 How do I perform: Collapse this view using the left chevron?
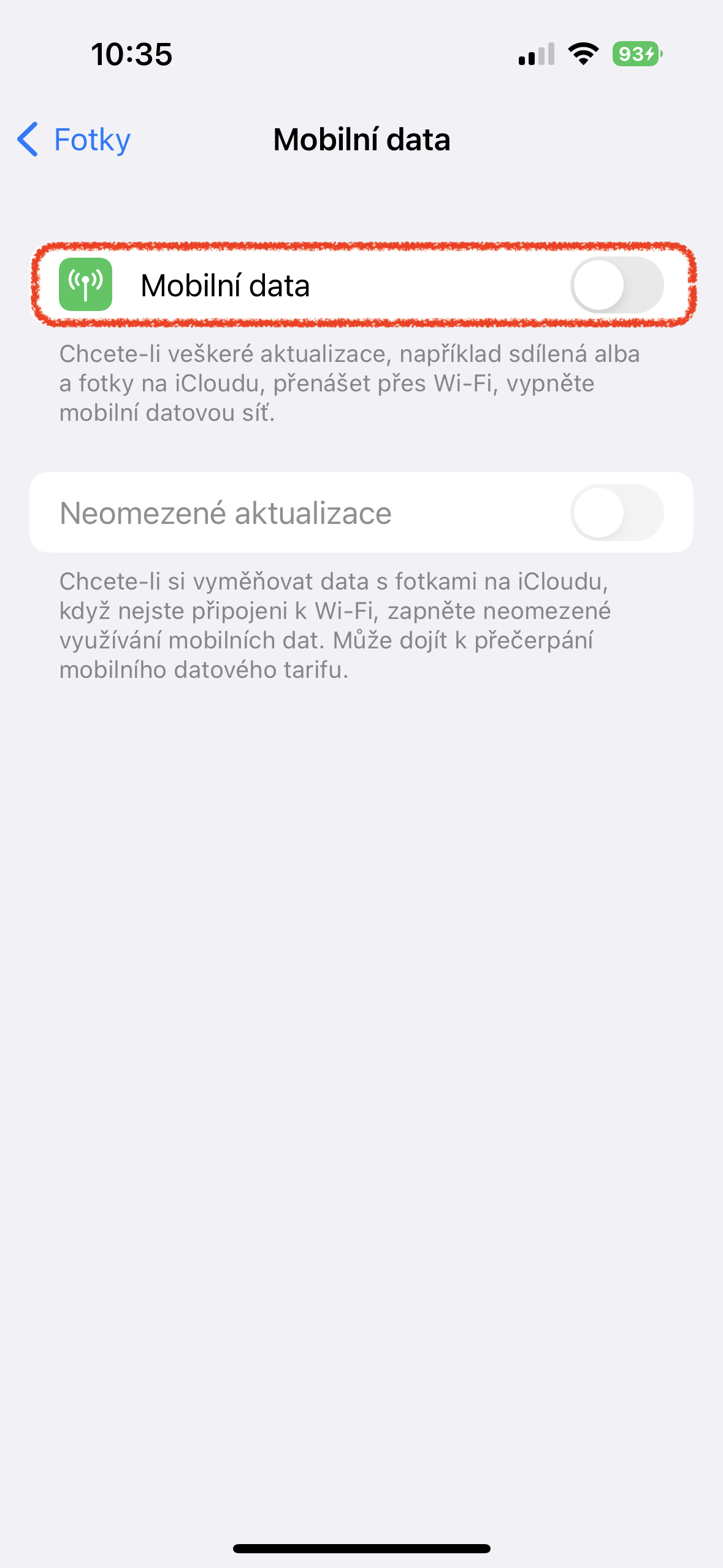pyautogui.click(x=27, y=139)
